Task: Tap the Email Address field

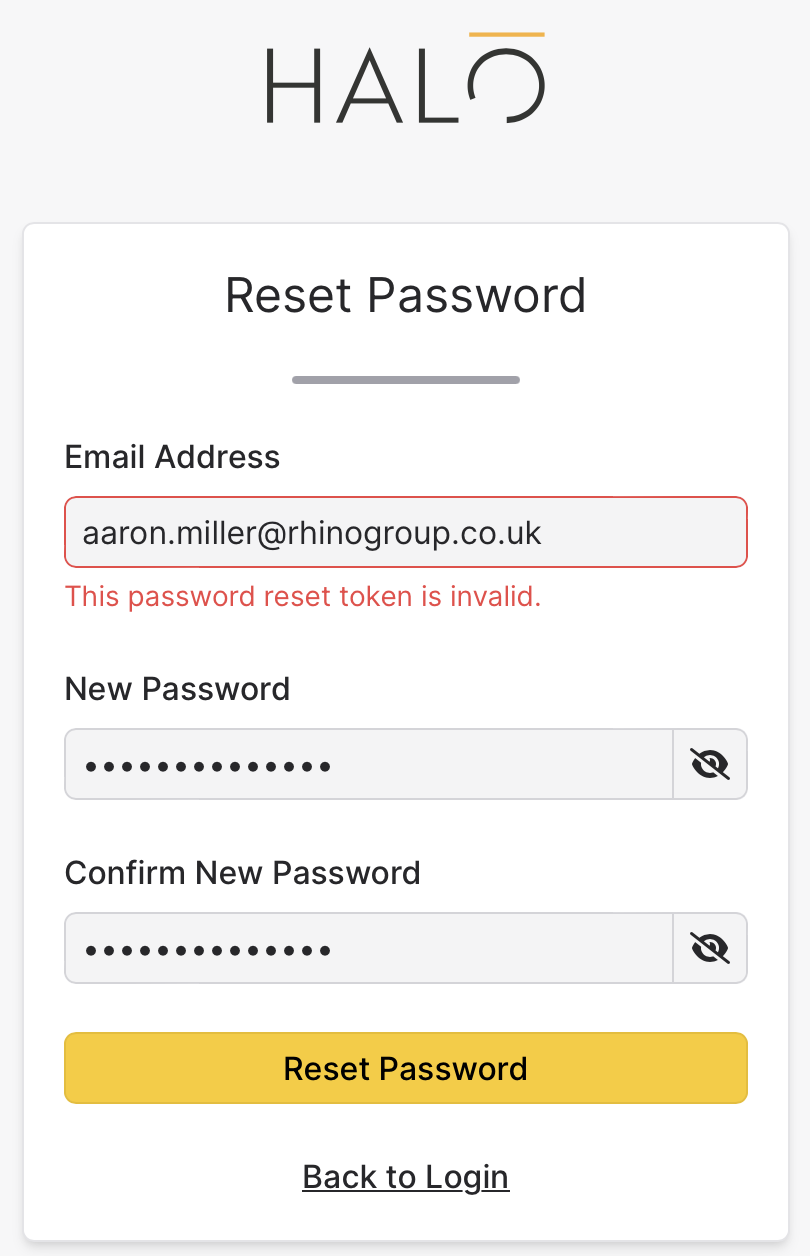Action: 405,532
